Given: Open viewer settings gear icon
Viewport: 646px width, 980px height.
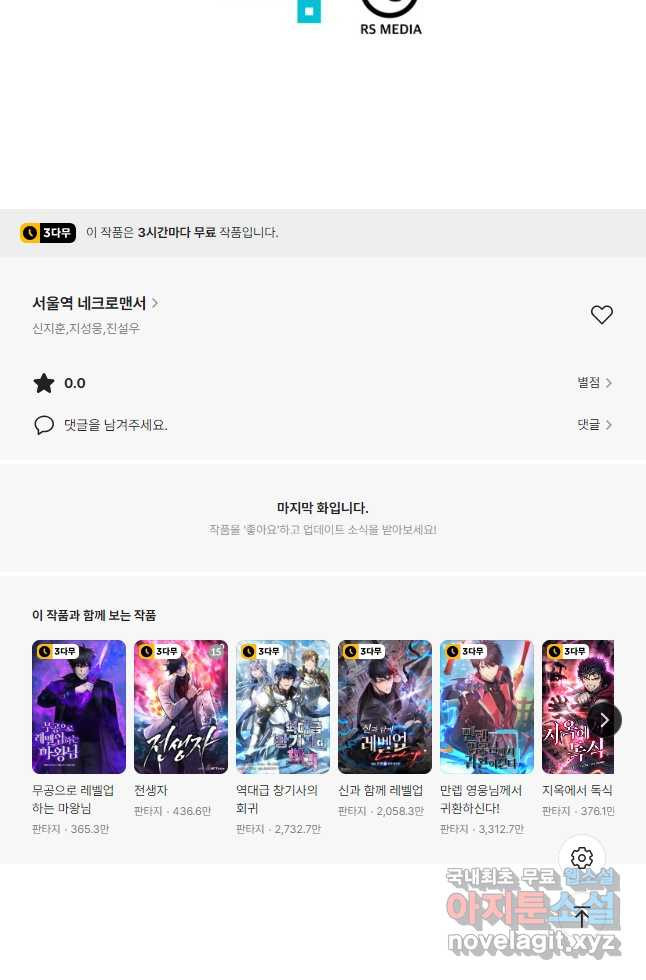Looking at the screenshot, I should tap(582, 858).
